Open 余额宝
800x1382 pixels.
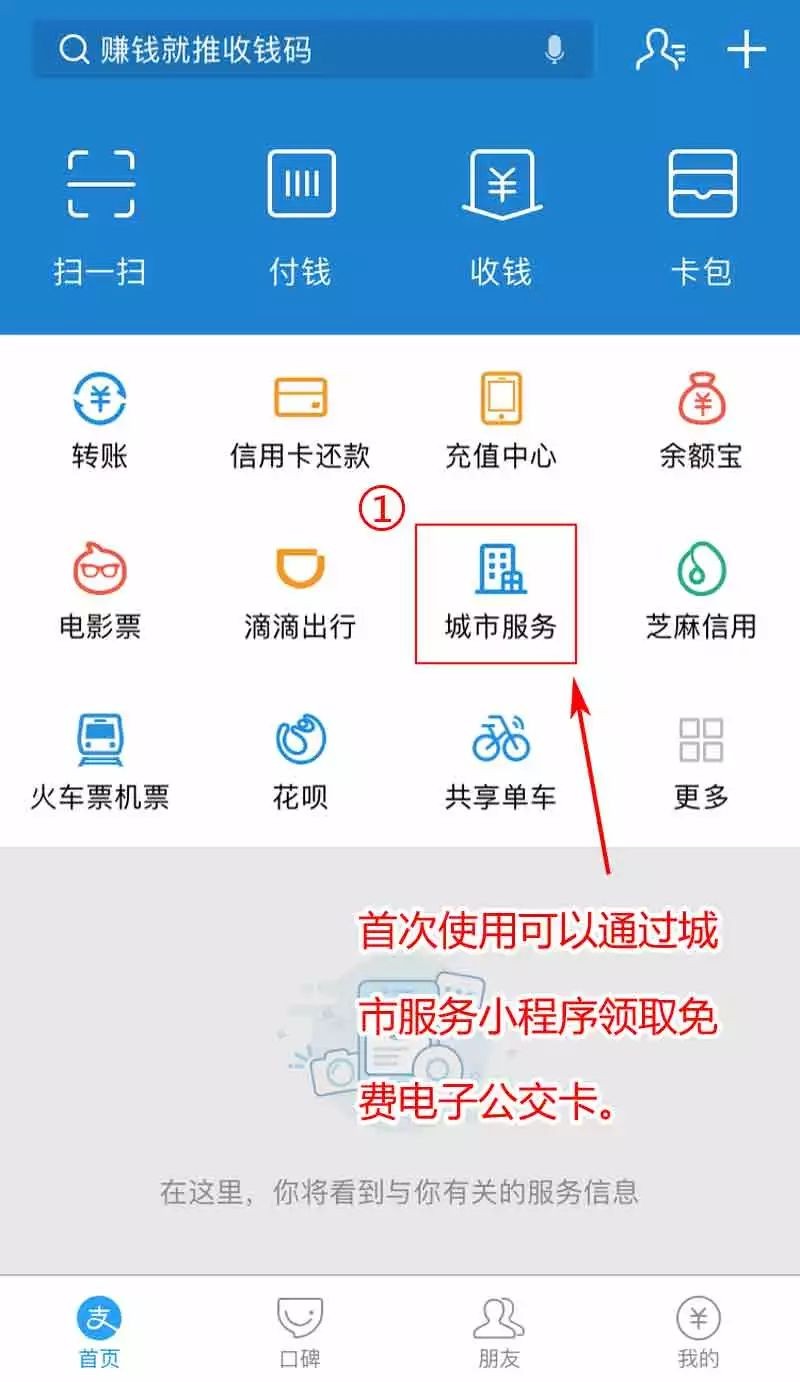pyautogui.click(x=701, y=420)
